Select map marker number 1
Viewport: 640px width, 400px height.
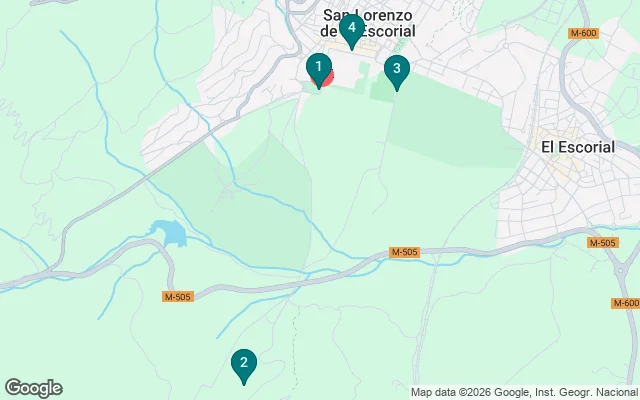coord(318,69)
